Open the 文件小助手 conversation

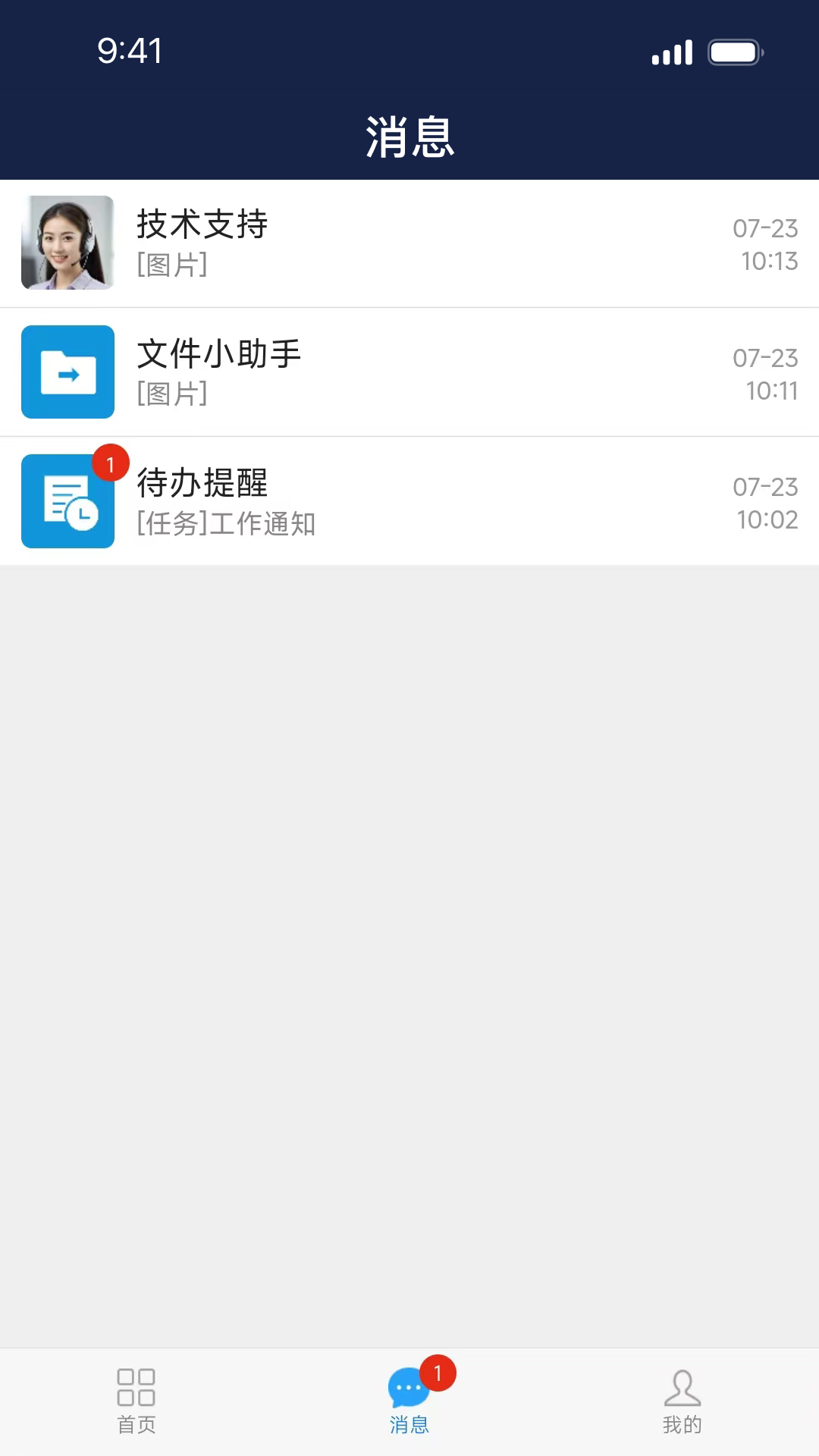tap(409, 372)
